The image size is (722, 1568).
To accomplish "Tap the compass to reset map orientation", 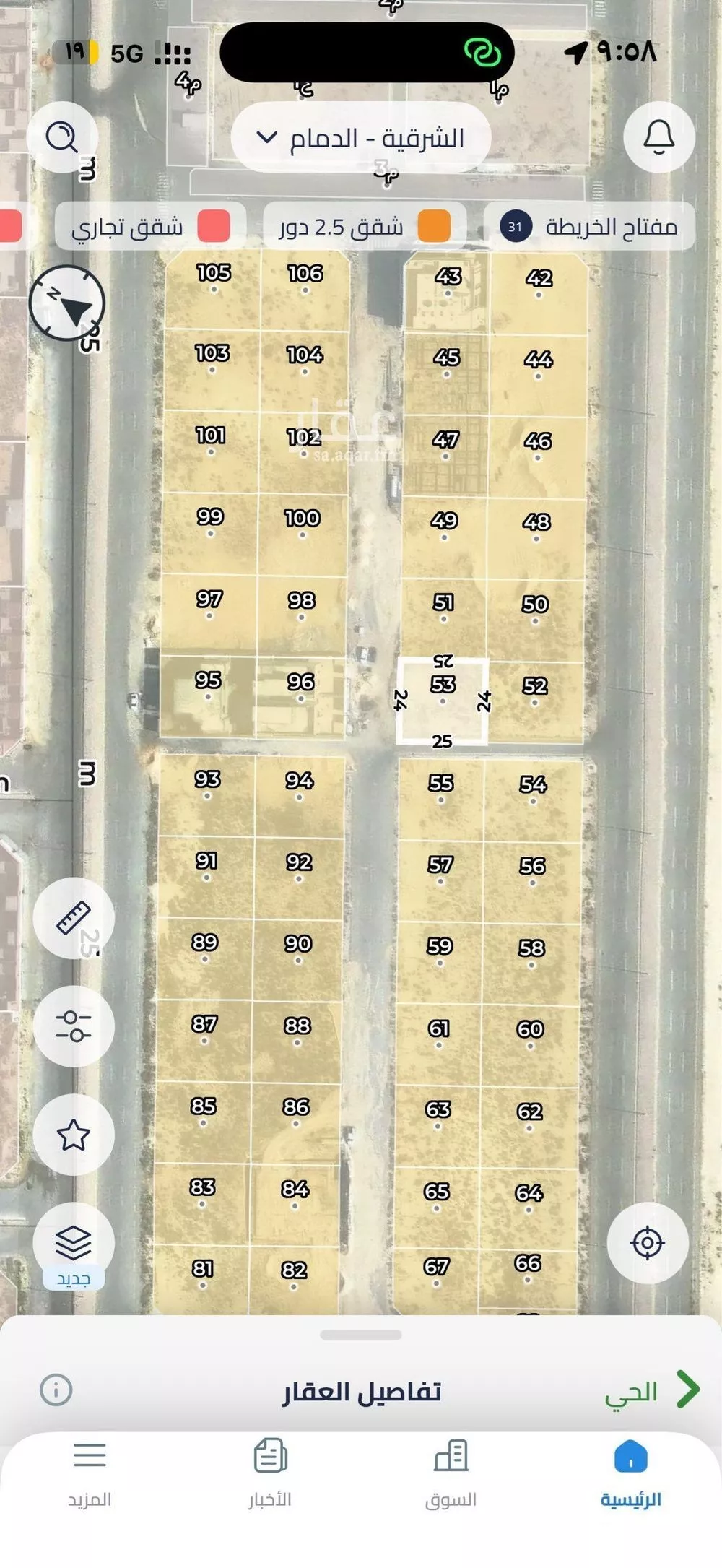I will click(x=67, y=303).
